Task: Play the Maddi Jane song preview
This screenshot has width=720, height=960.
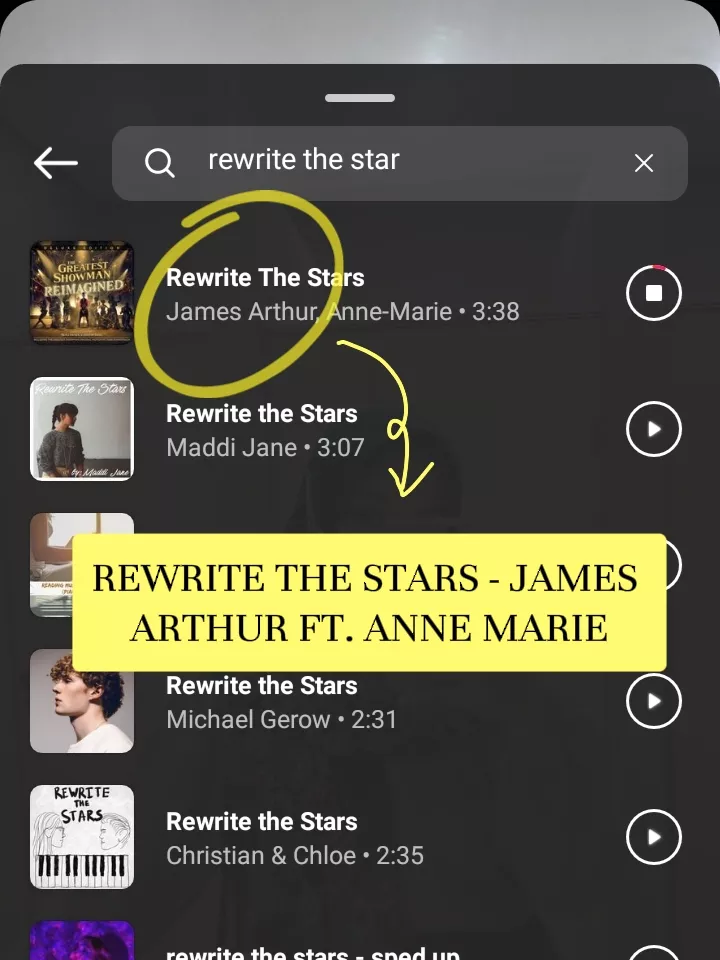Action: click(653, 429)
